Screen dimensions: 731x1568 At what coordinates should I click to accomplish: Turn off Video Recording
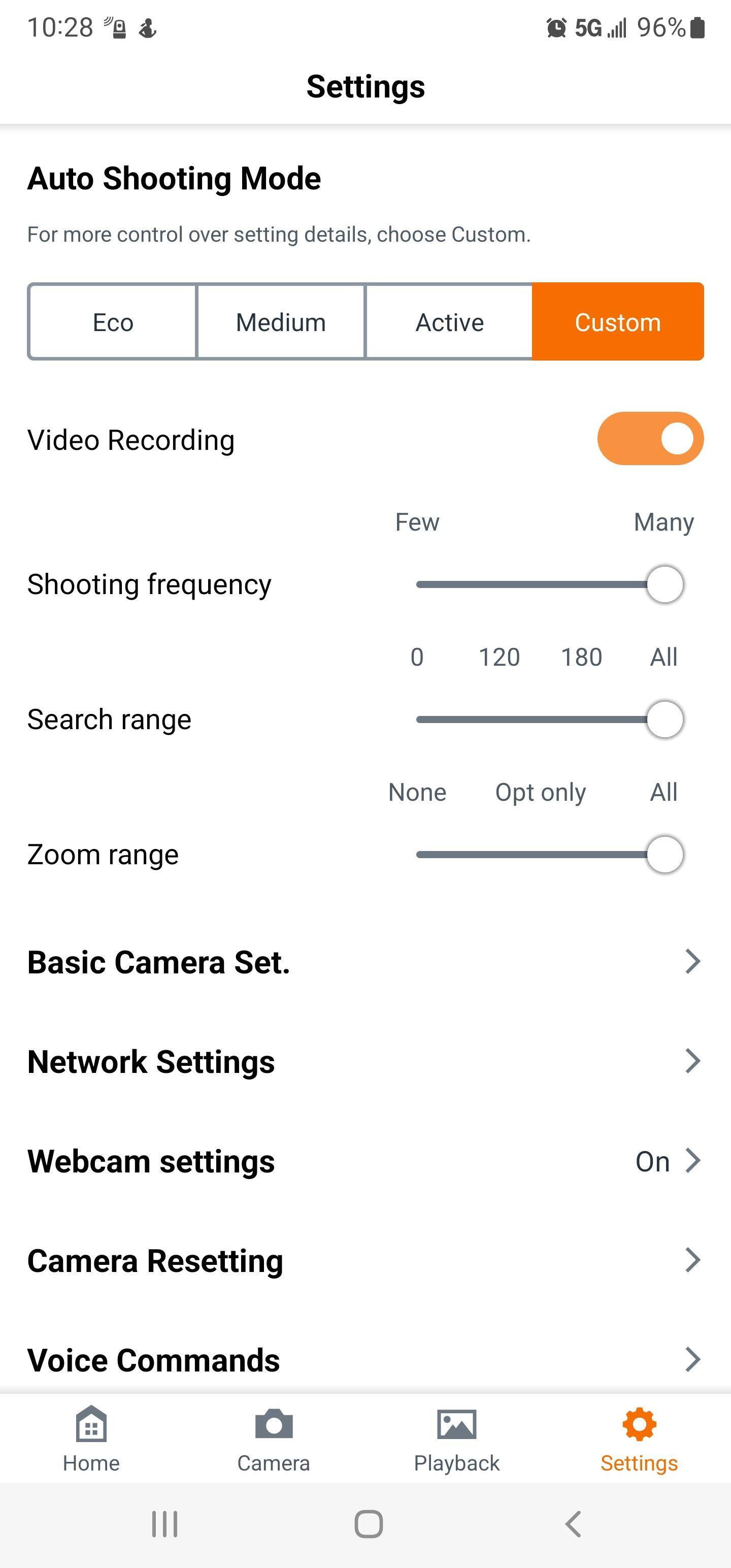650,439
